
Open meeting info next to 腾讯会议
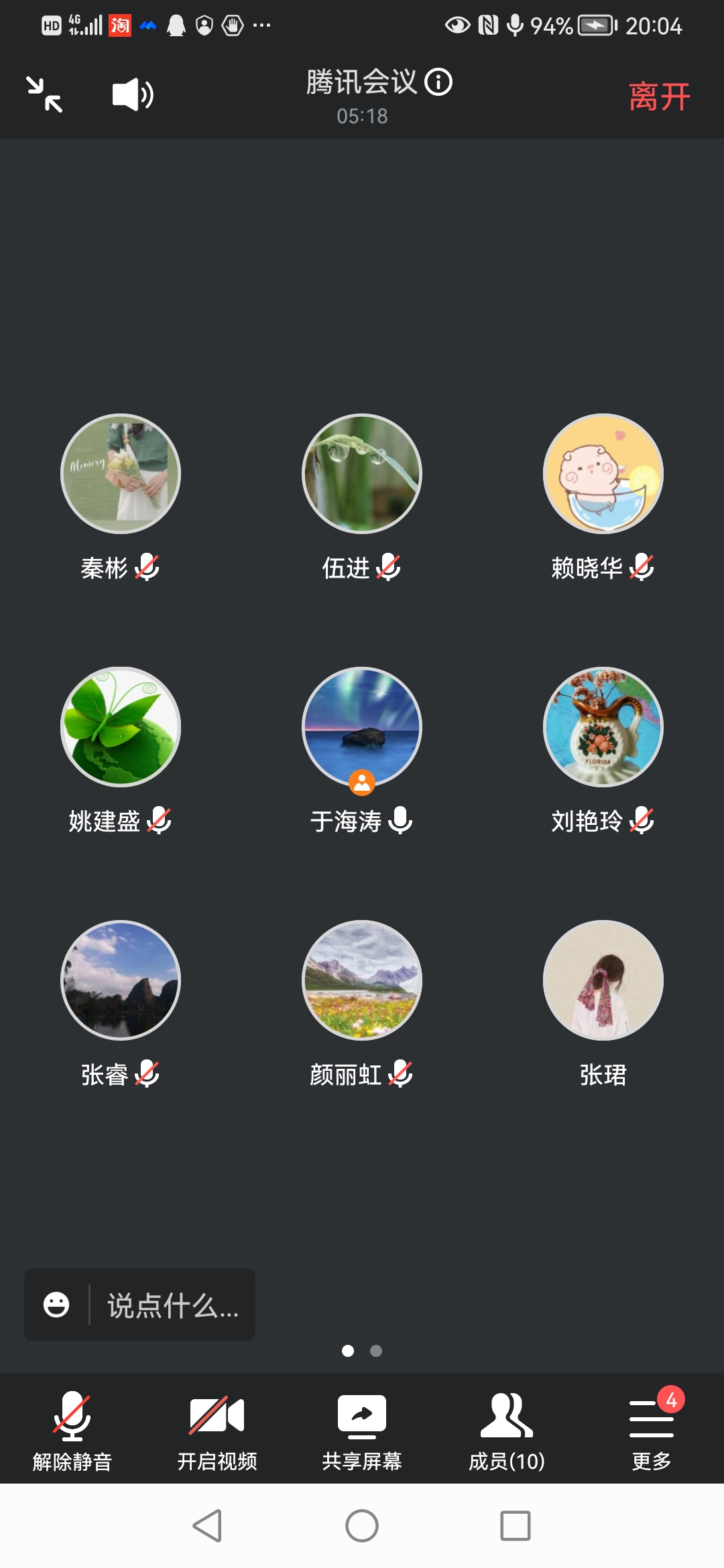click(x=439, y=82)
